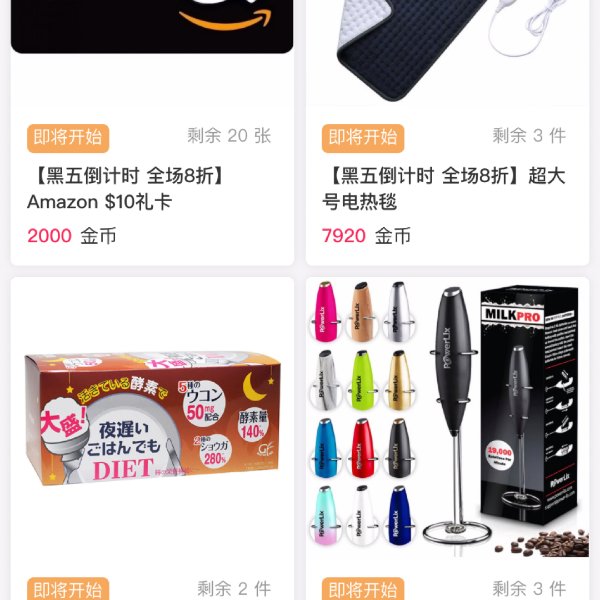Viewport: 600px width, 600px height.
Task: Open the Amazon $10礼卡 product card
Action: 152,188
